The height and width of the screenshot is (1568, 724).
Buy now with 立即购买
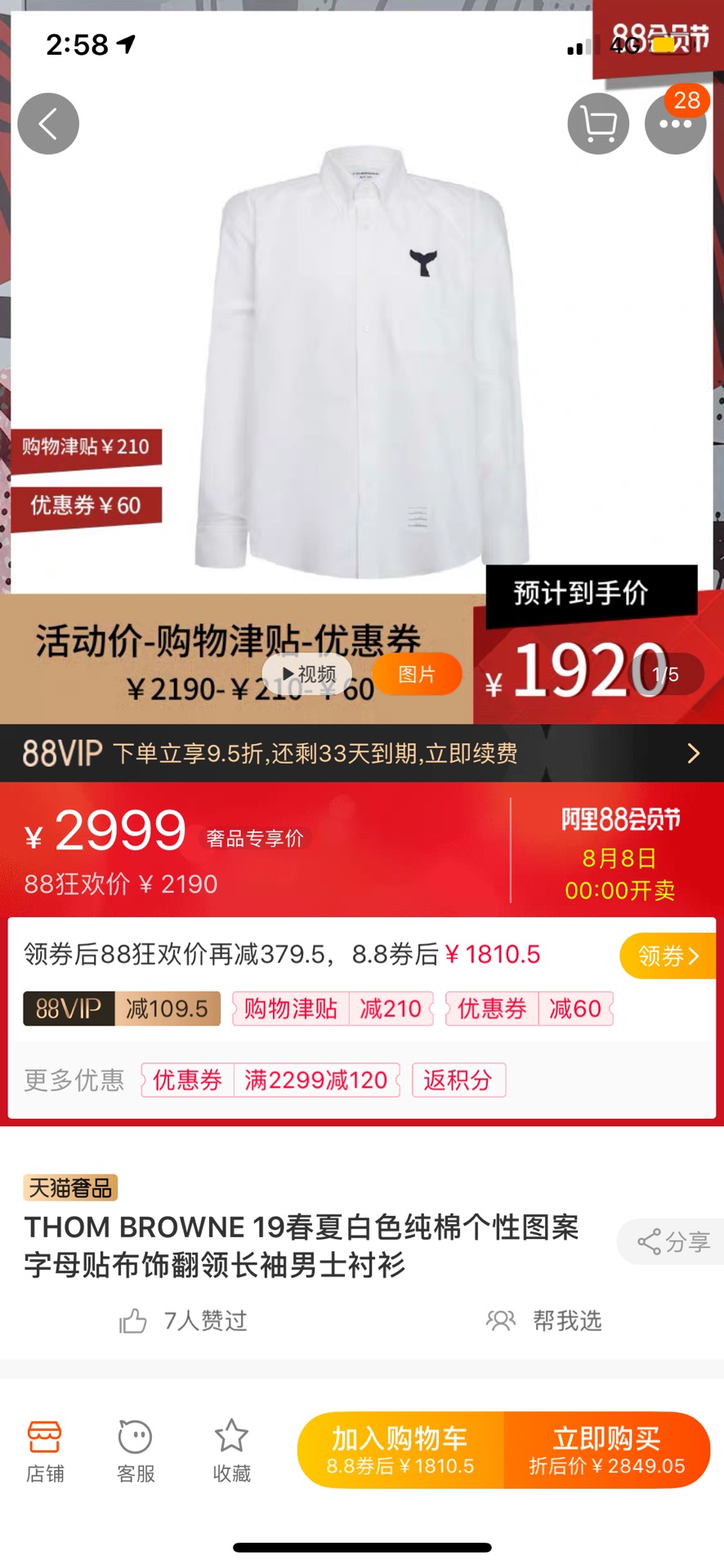[x=606, y=1450]
